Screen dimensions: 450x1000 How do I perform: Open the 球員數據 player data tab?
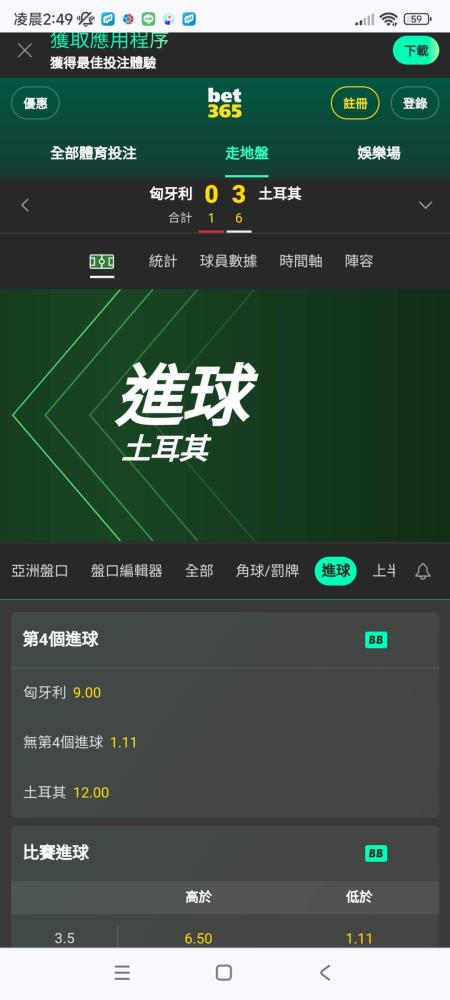[228, 261]
